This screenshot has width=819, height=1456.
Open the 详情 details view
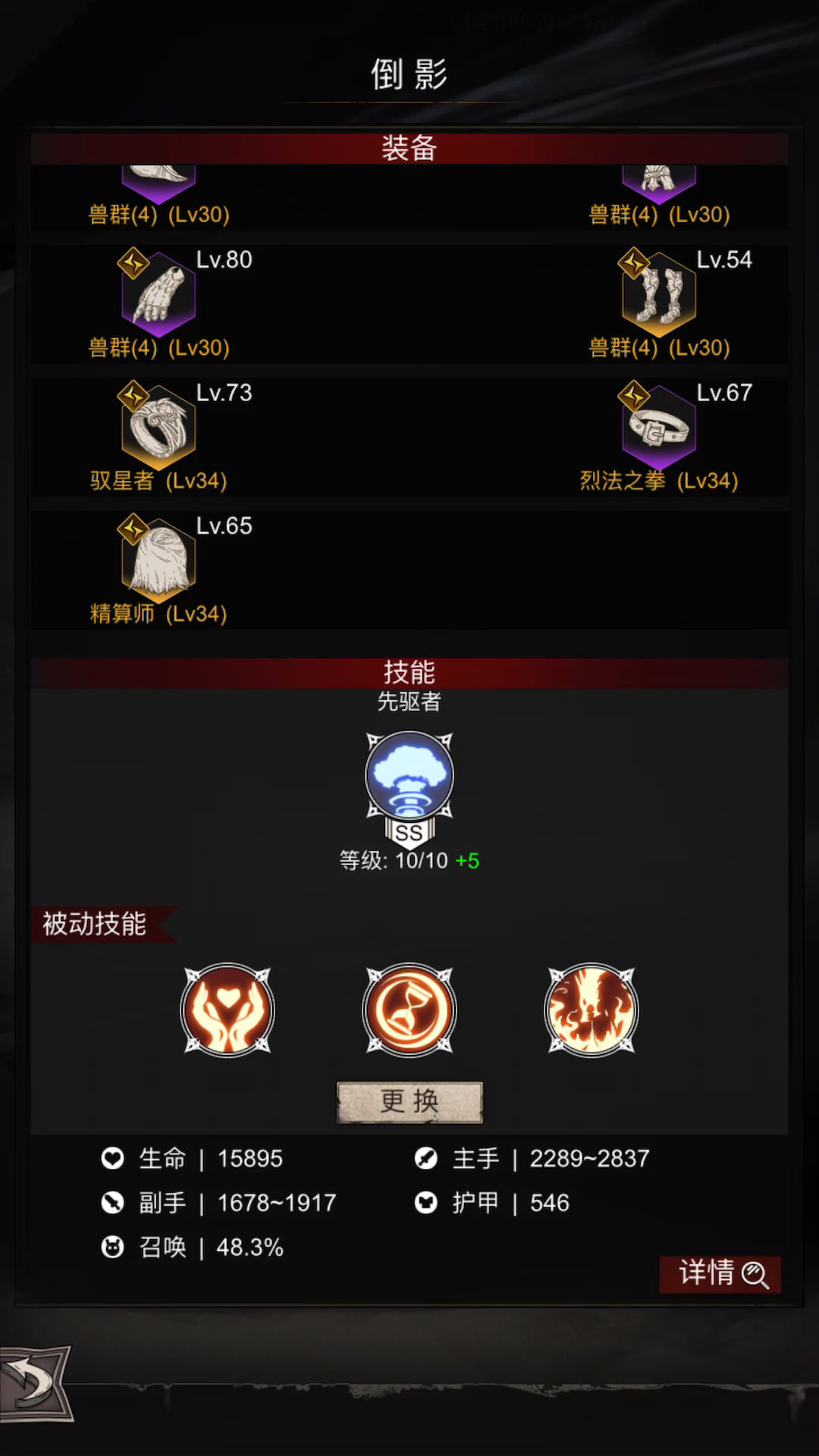coord(720,1273)
